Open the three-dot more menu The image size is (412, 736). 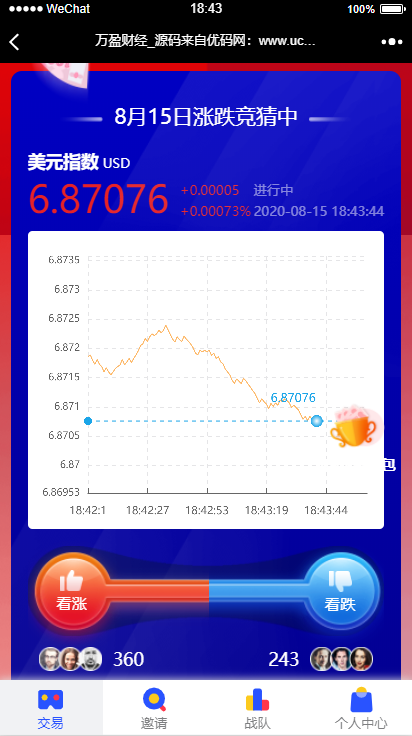click(392, 42)
